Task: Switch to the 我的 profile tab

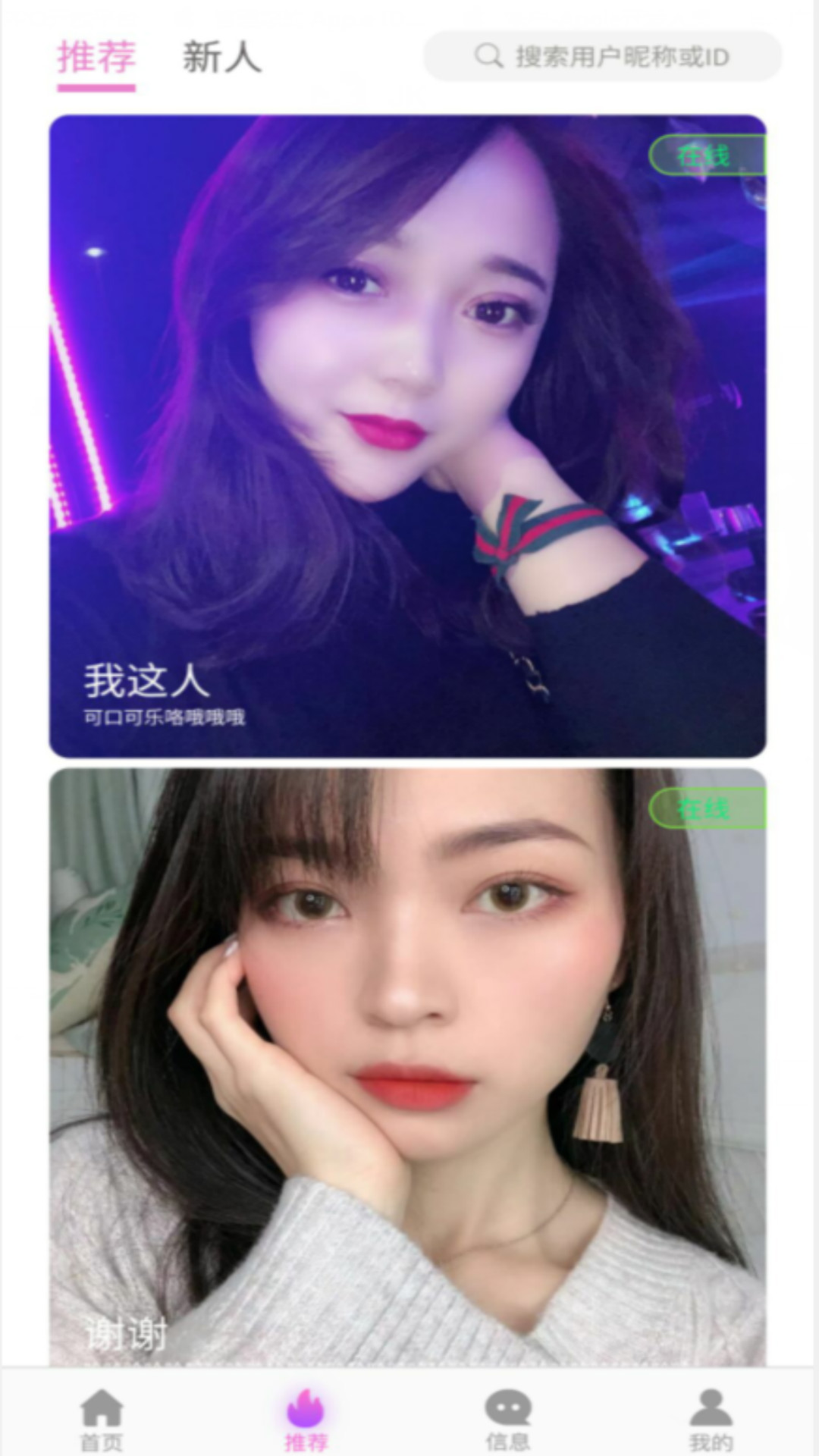Action: 711,1417
